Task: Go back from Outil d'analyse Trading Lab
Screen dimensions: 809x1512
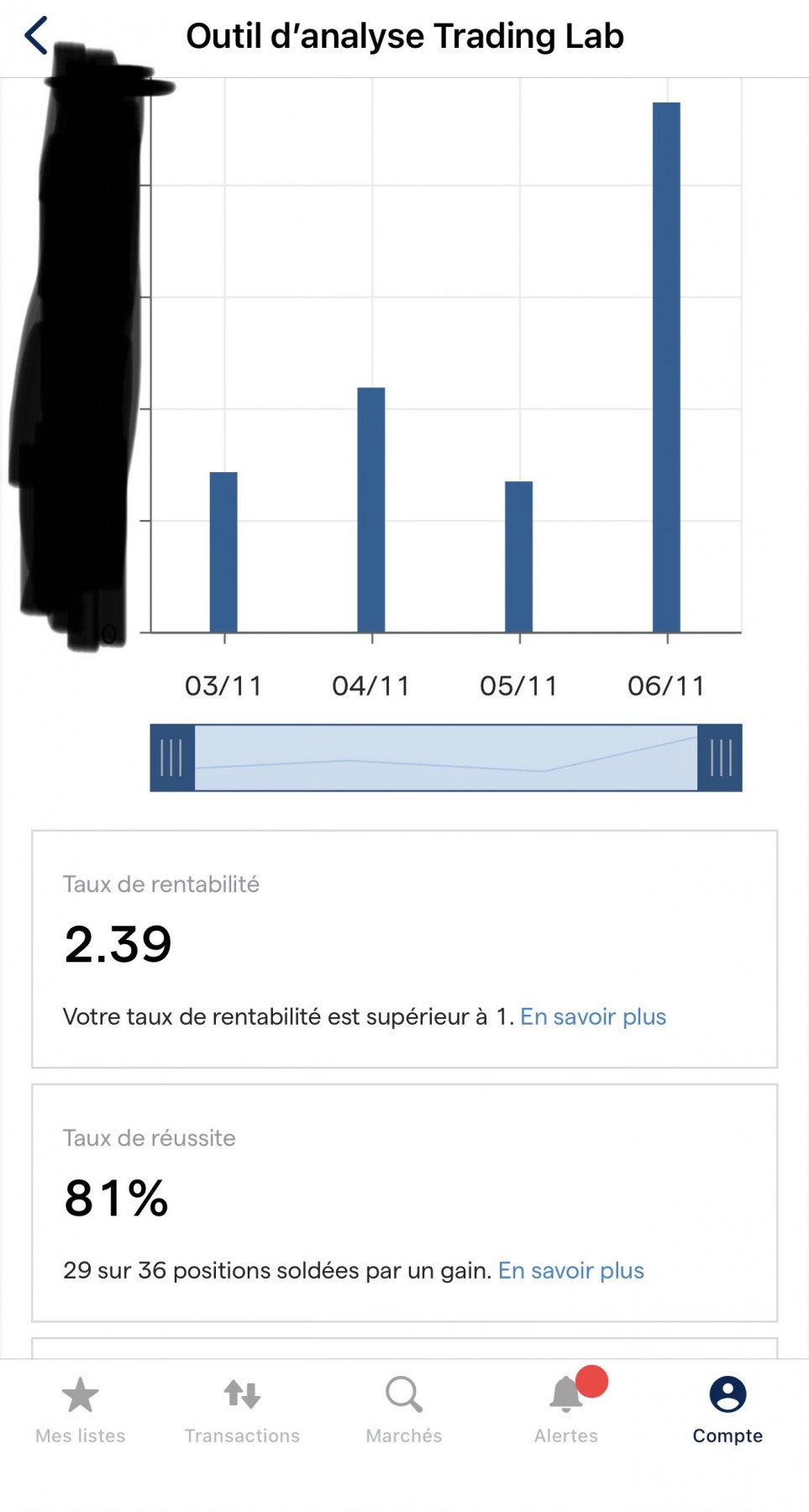Action: point(36,36)
